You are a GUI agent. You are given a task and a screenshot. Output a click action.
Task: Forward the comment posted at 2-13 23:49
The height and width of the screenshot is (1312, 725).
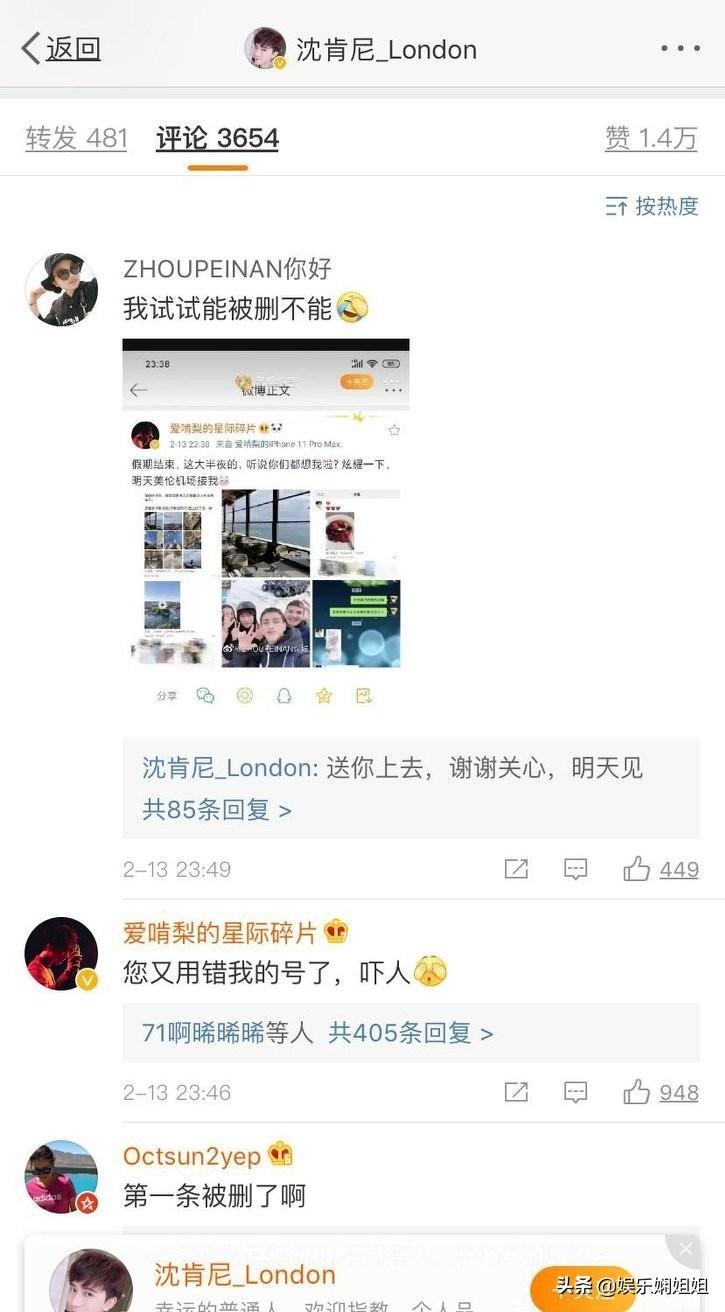point(516,869)
